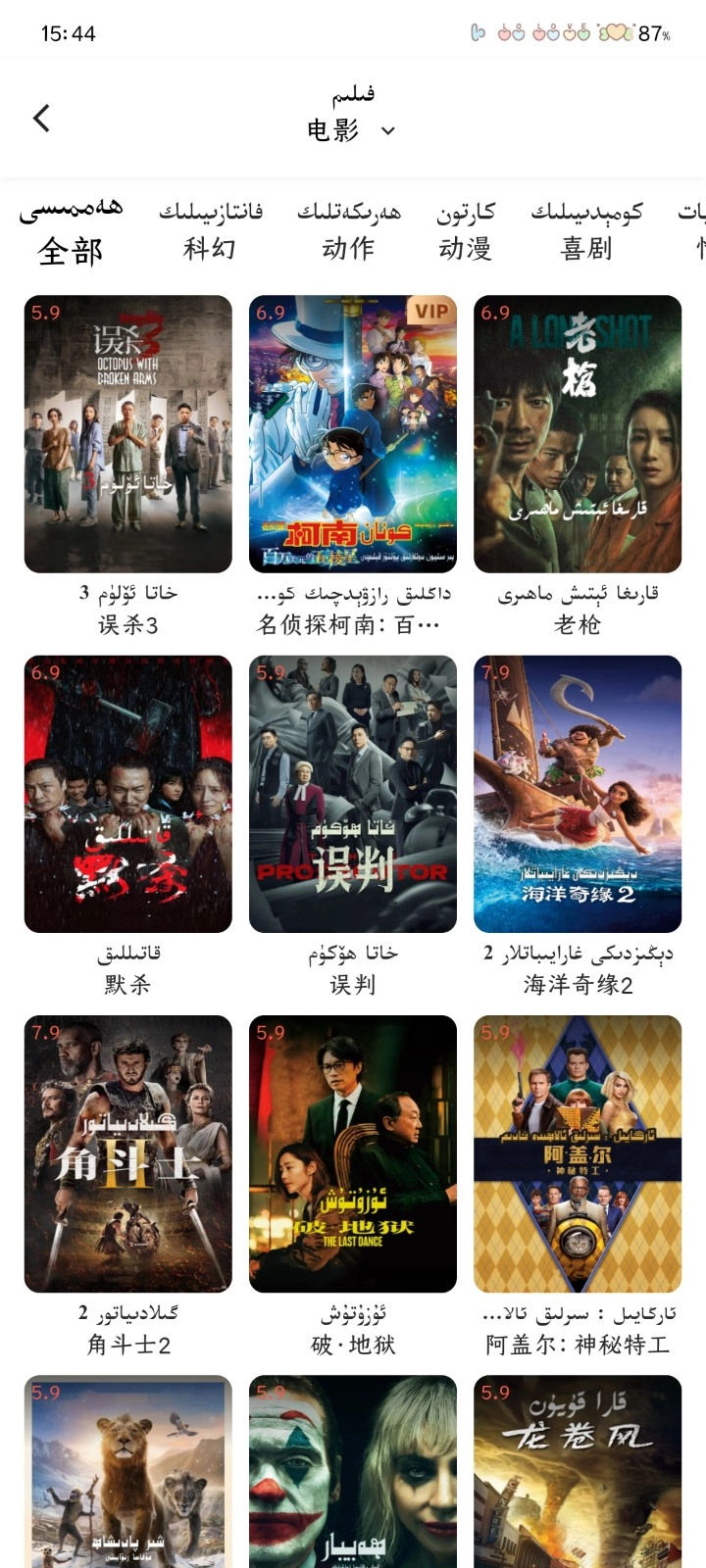This screenshot has height=1568, width=706.
Task: Open the movie 老枪
Action: (x=577, y=434)
